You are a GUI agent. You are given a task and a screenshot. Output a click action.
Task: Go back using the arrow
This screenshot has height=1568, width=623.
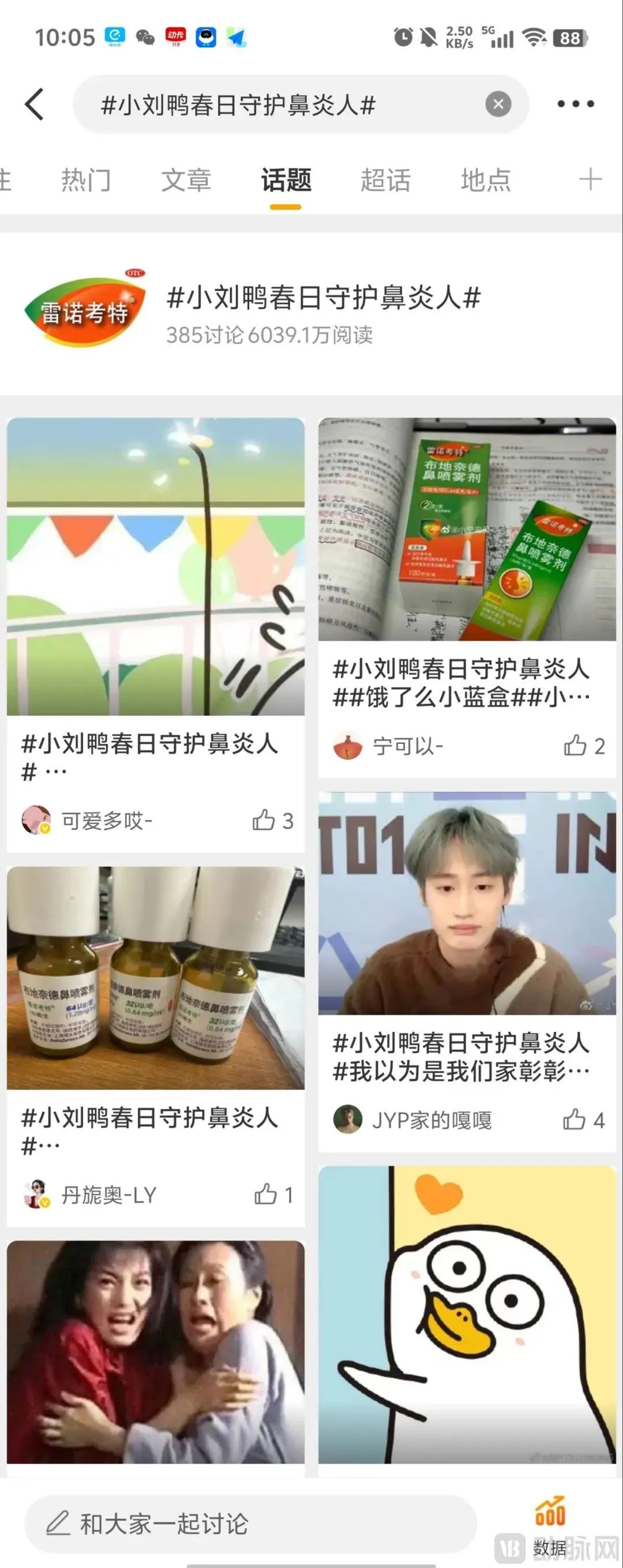point(35,104)
